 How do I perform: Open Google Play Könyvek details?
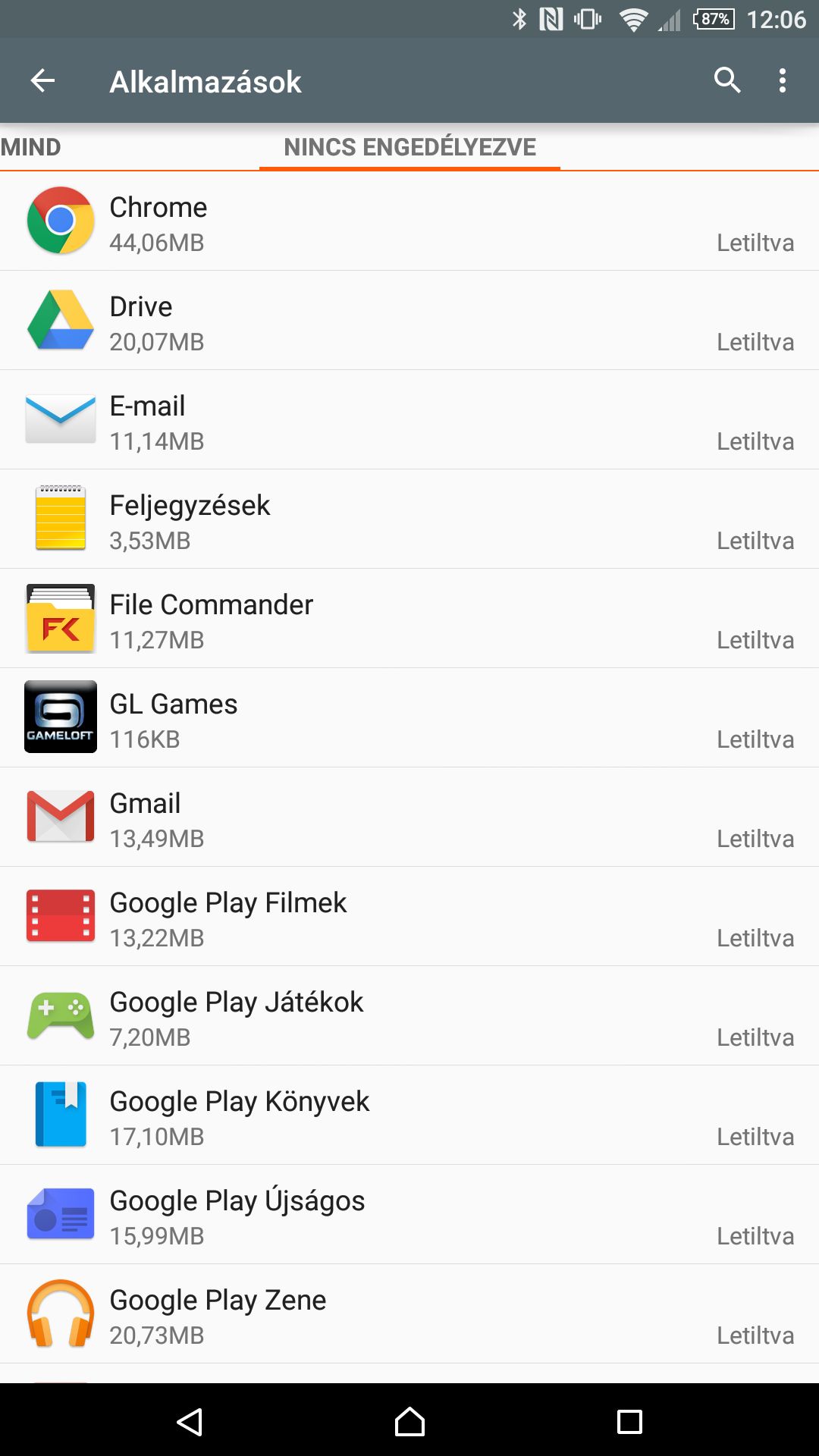[x=409, y=1115]
